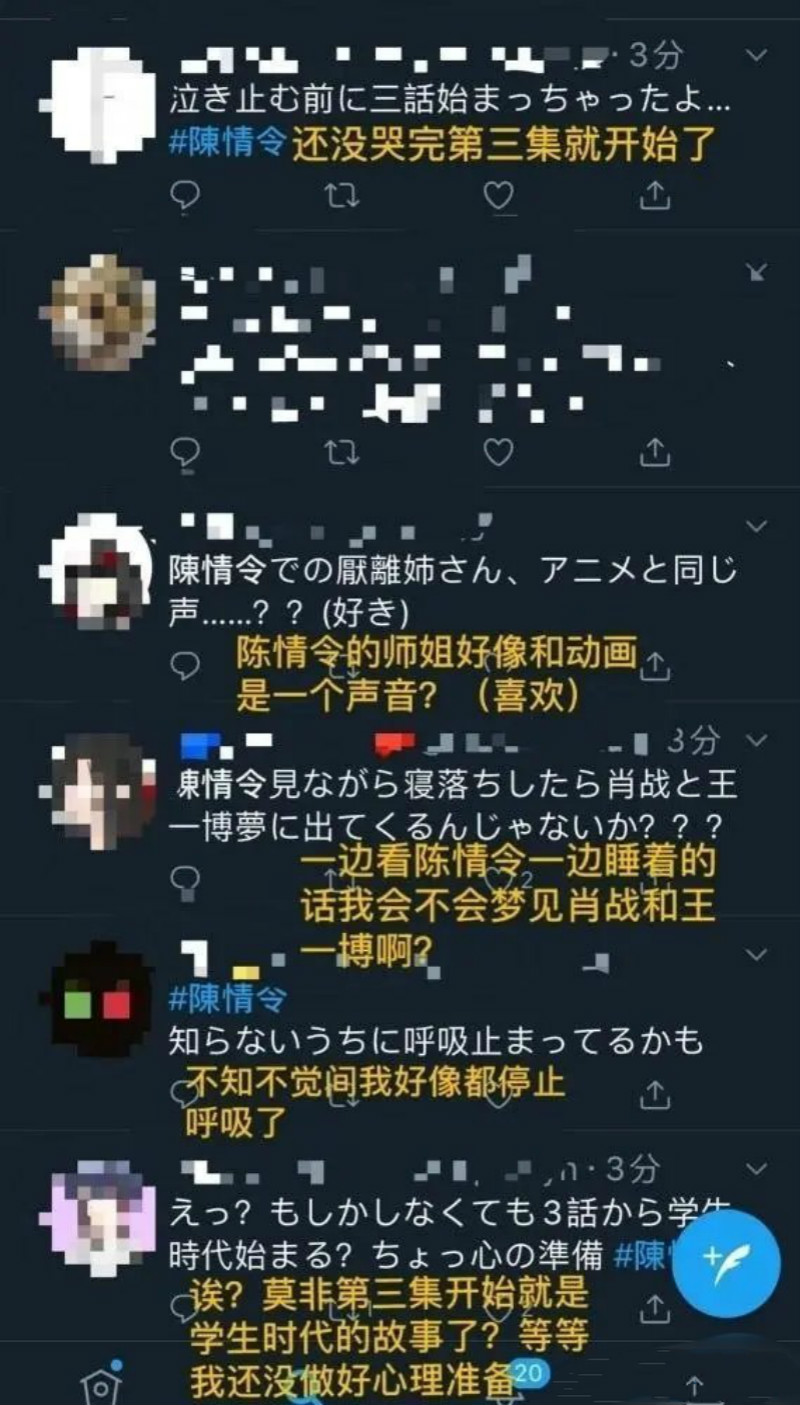Go to the Home tab

click(101, 1384)
